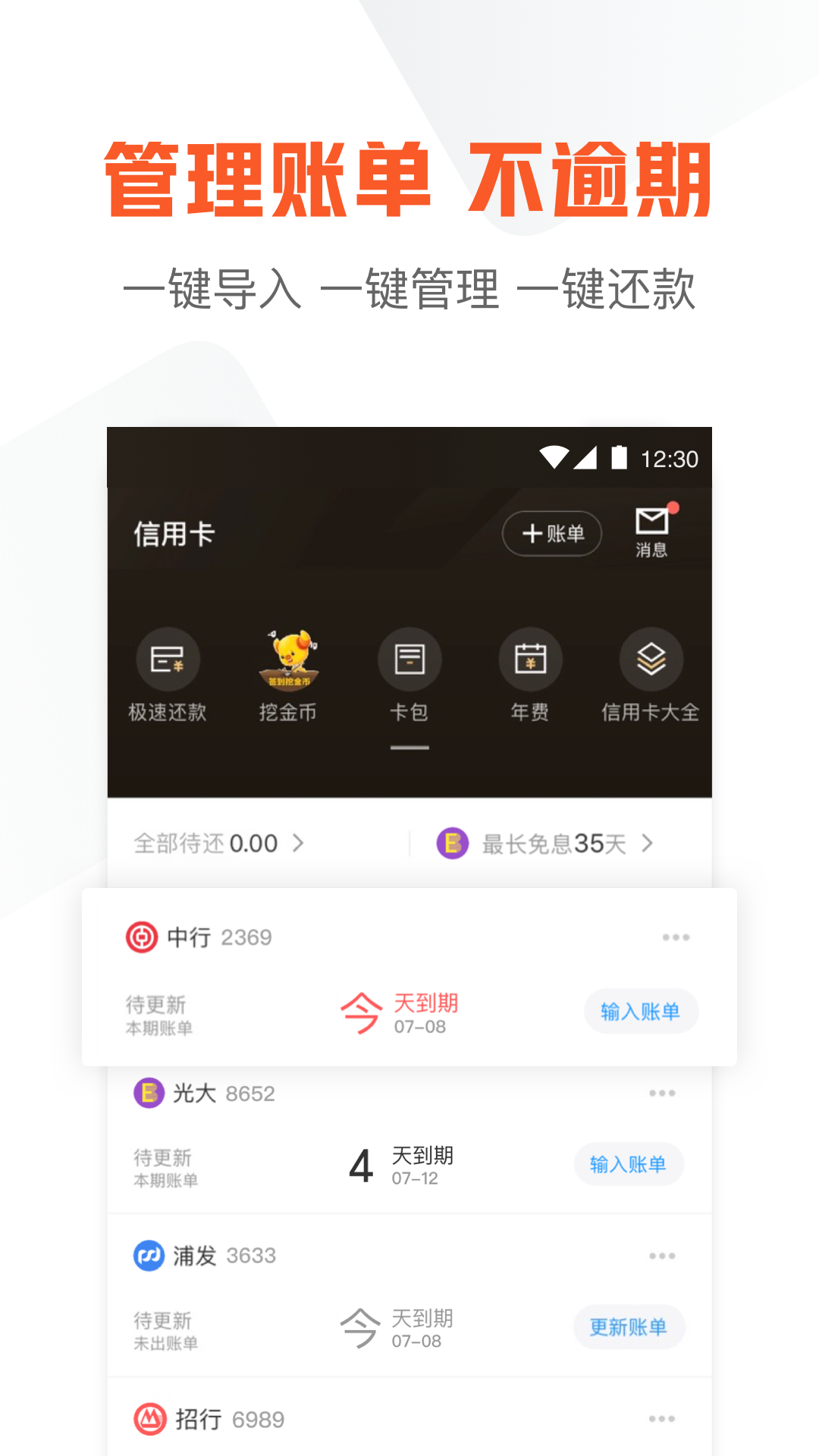Open 信用卡大全 credit card directory
The image size is (819, 1456).
tap(651, 659)
